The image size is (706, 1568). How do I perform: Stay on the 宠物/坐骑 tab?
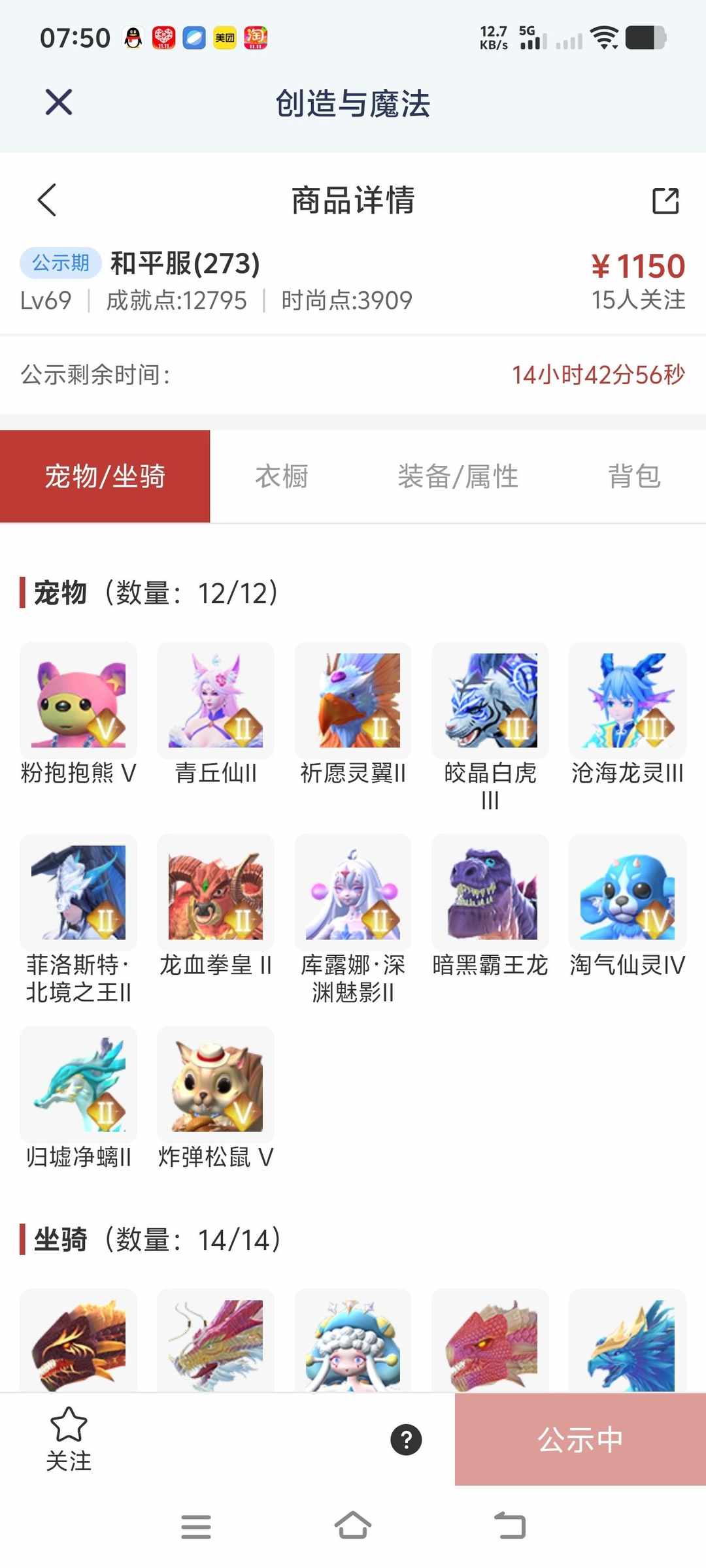105,476
